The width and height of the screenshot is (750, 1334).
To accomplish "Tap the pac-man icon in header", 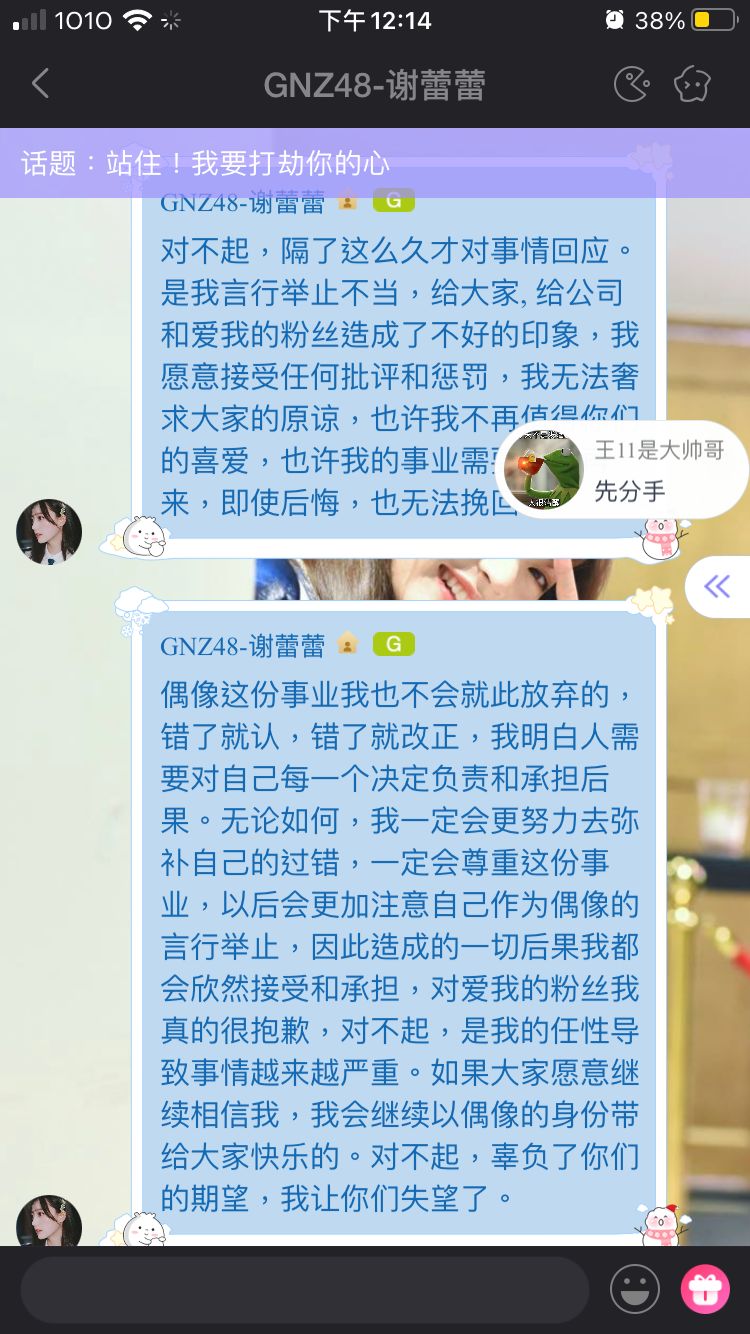I will click(x=631, y=84).
